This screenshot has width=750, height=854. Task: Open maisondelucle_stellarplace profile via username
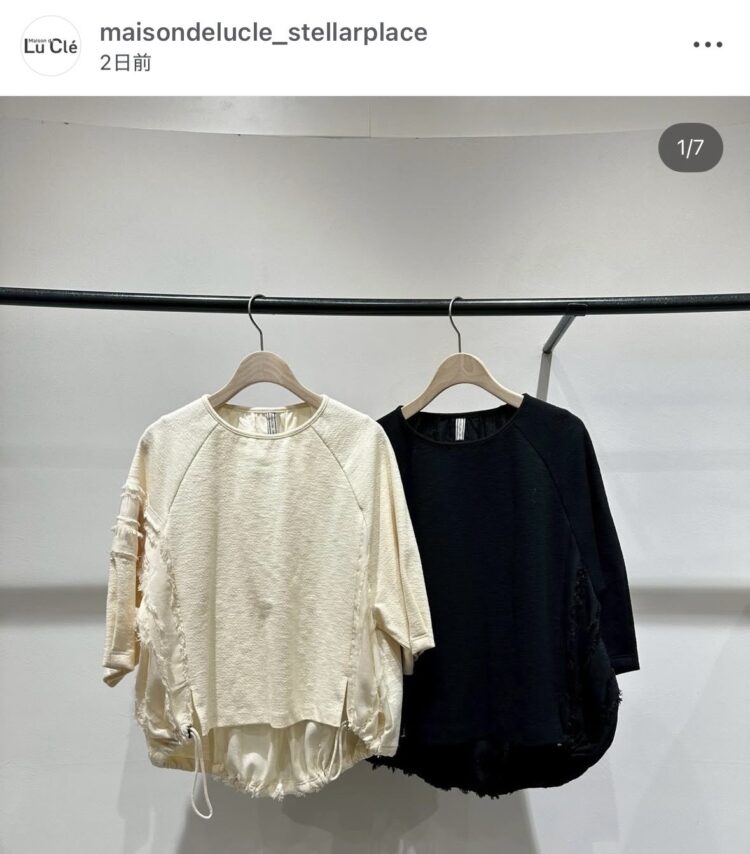click(x=263, y=33)
